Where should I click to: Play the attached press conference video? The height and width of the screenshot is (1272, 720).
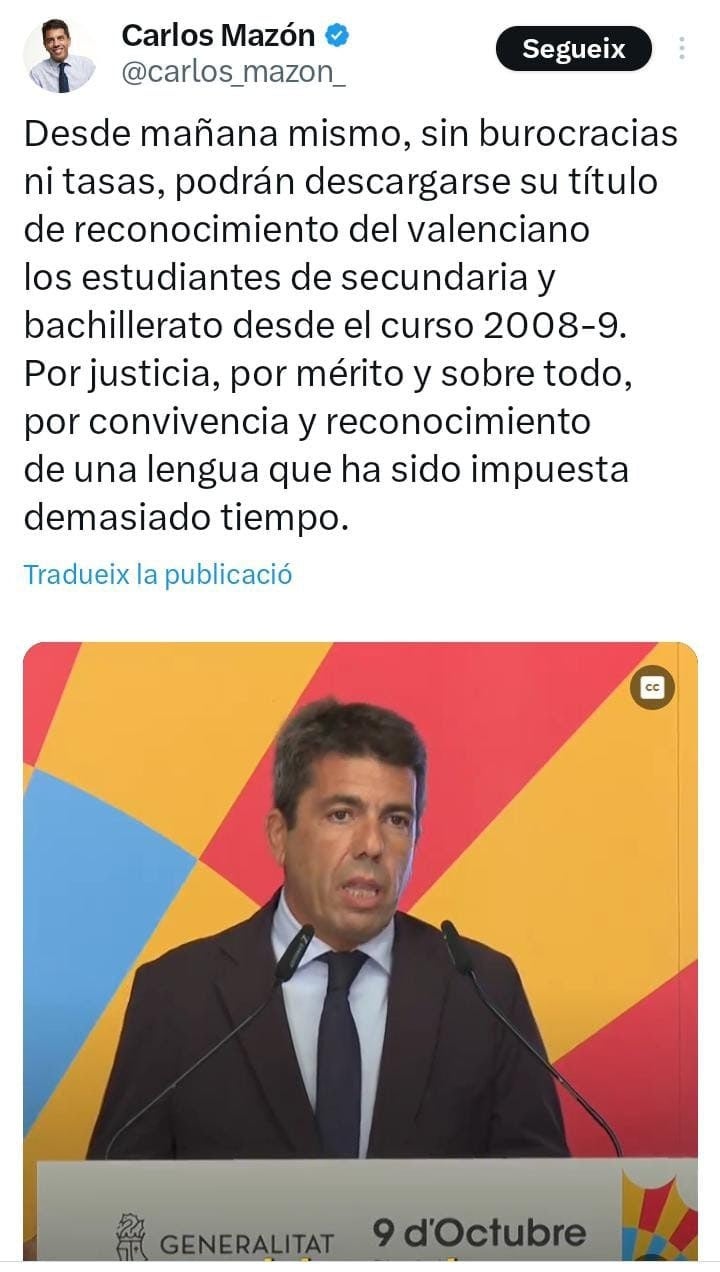pyautogui.click(x=360, y=950)
